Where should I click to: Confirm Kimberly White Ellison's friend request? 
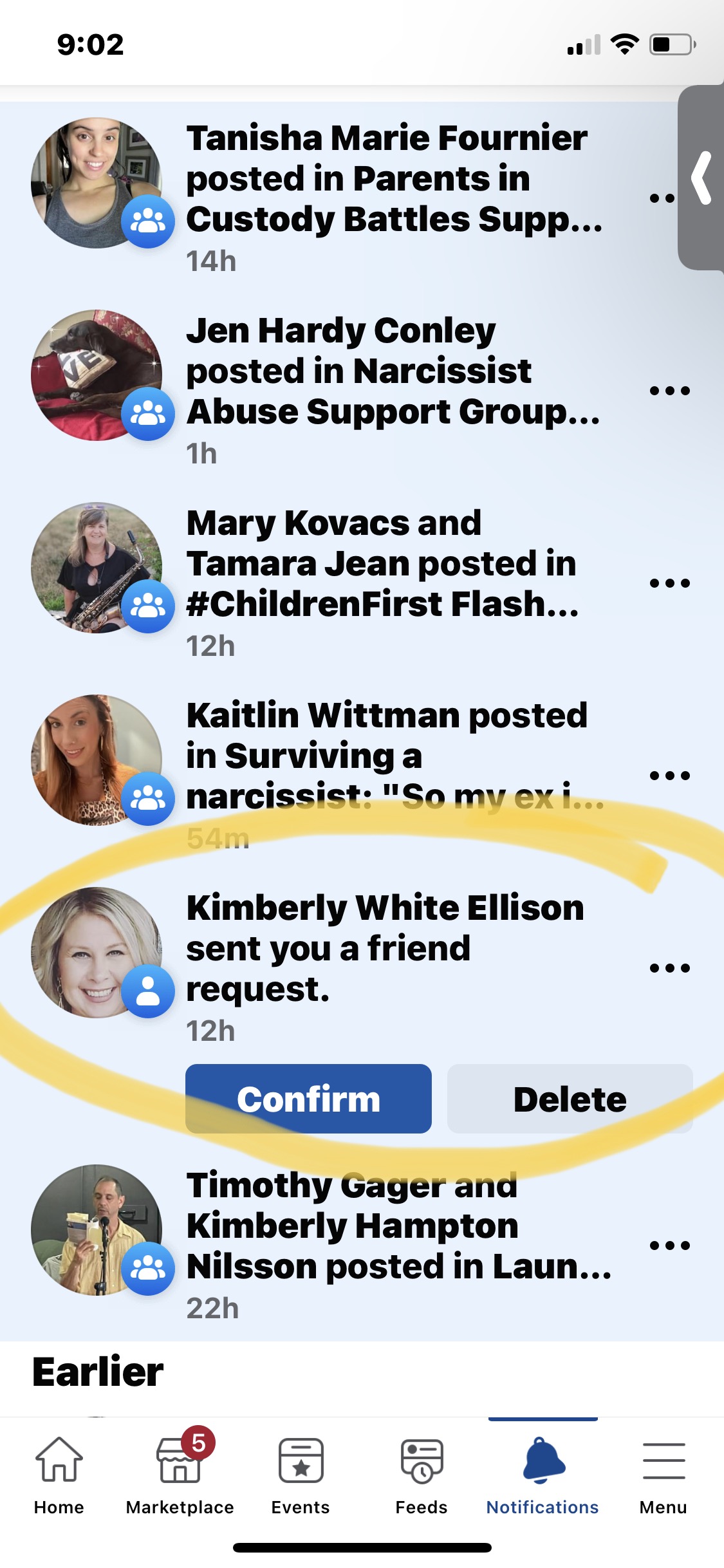point(308,1098)
